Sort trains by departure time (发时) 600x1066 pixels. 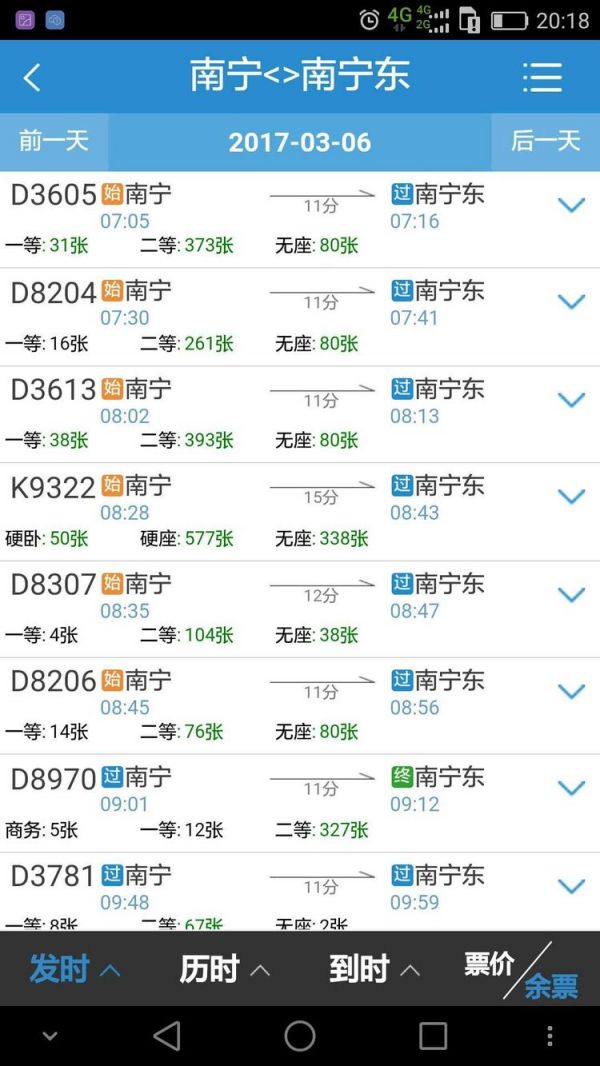[75, 969]
